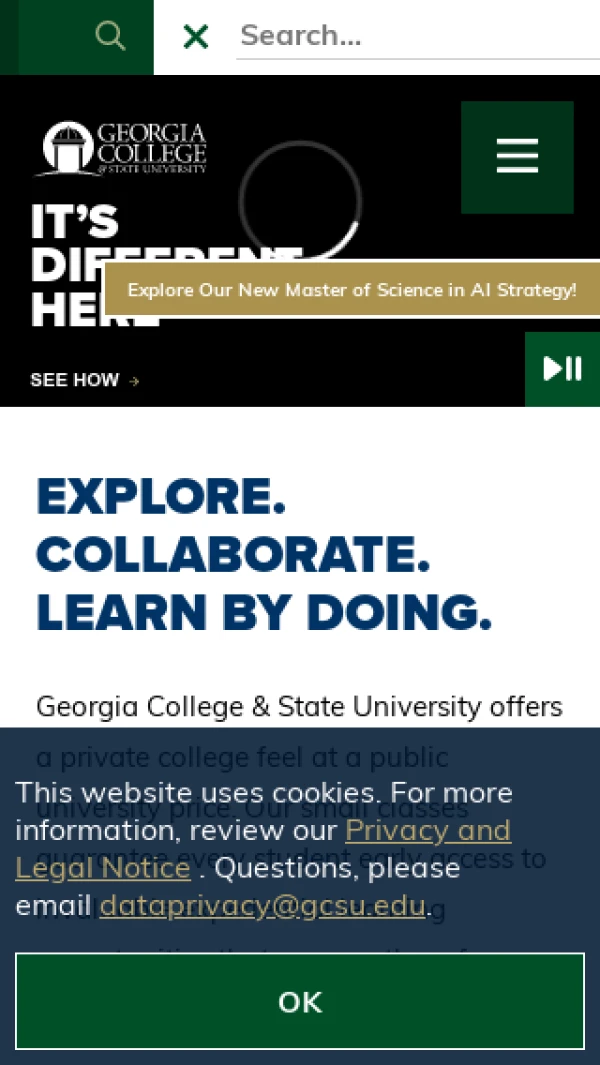This screenshot has height=1065, width=600.
Task: Open the Privacy and Legal Notice link
Action: (263, 849)
